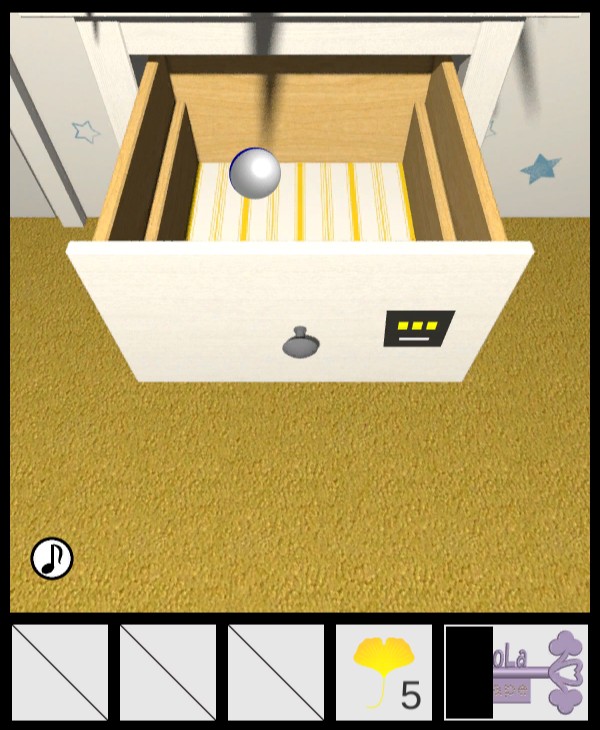Select the first empty inventory slot
This screenshot has width=600, height=730.
(59, 672)
